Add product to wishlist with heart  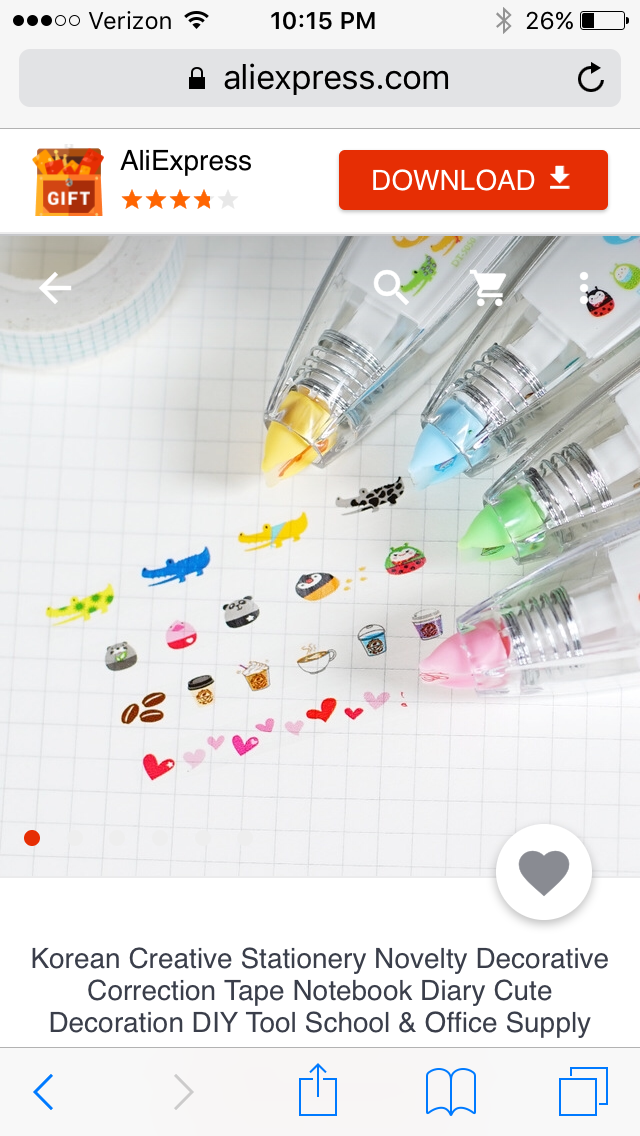544,872
